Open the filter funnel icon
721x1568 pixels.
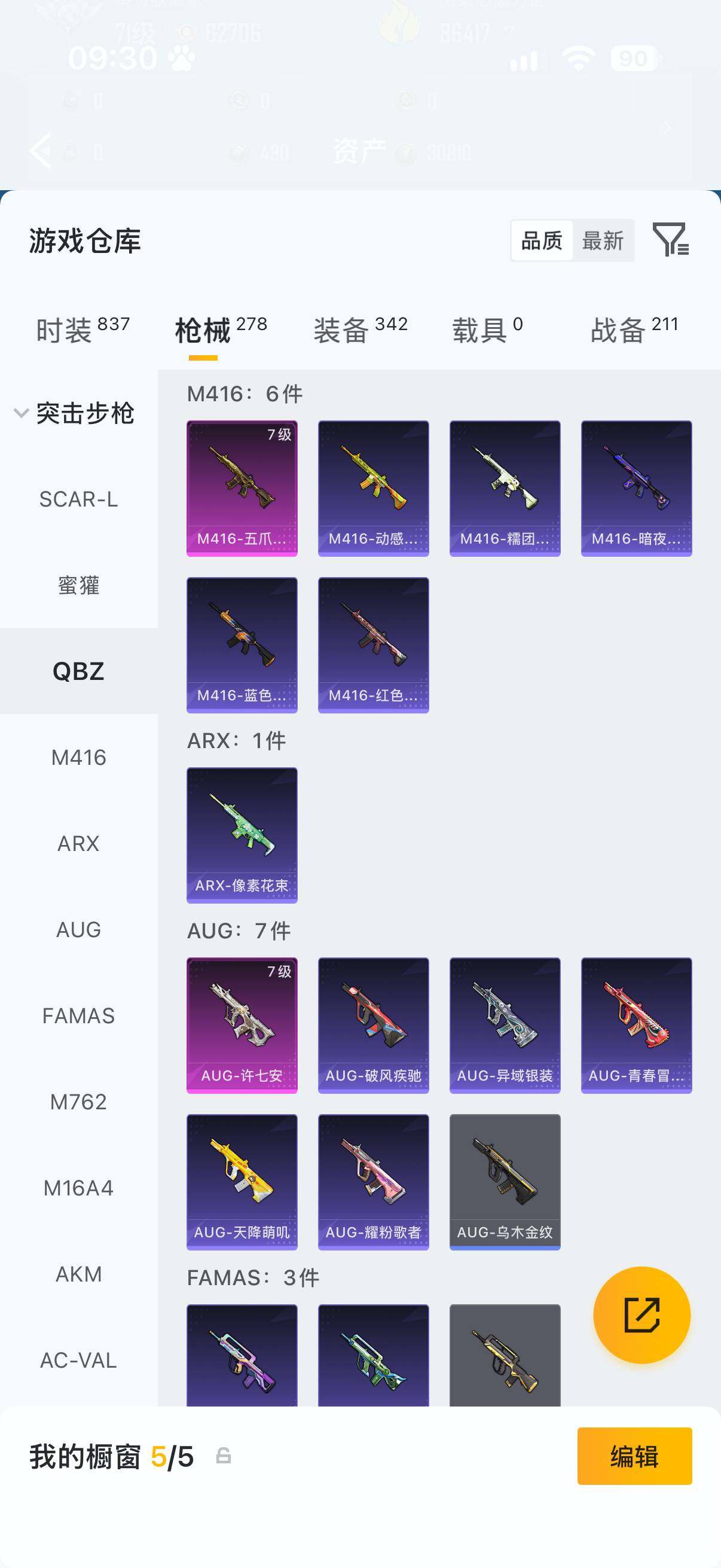click(x=671, y=239)
